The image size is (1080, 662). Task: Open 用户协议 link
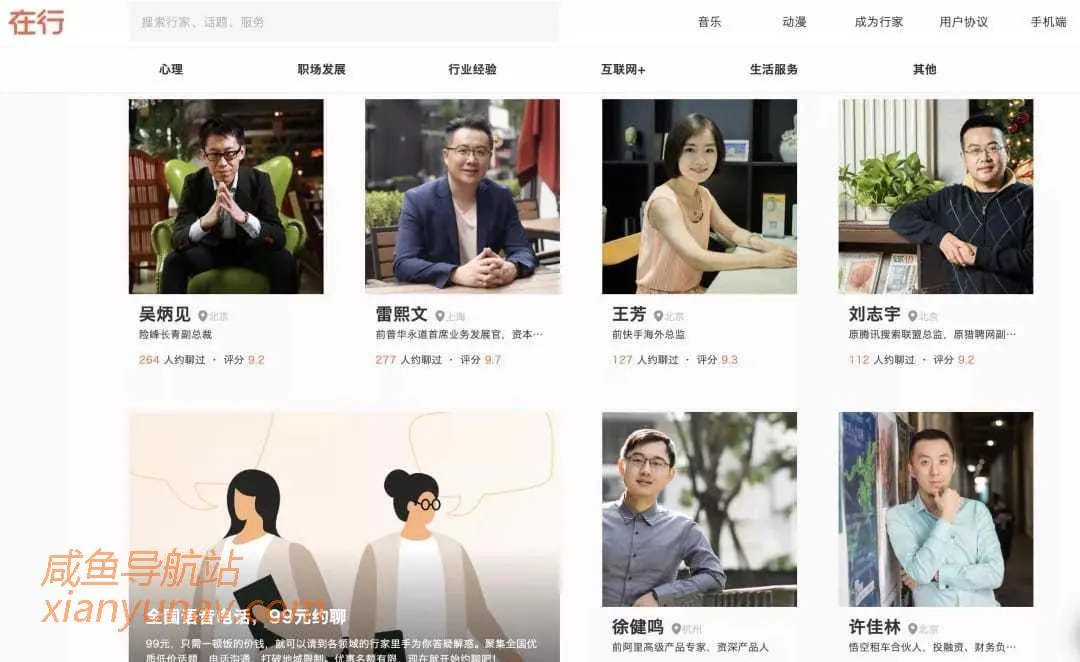(x=963, y=22)
